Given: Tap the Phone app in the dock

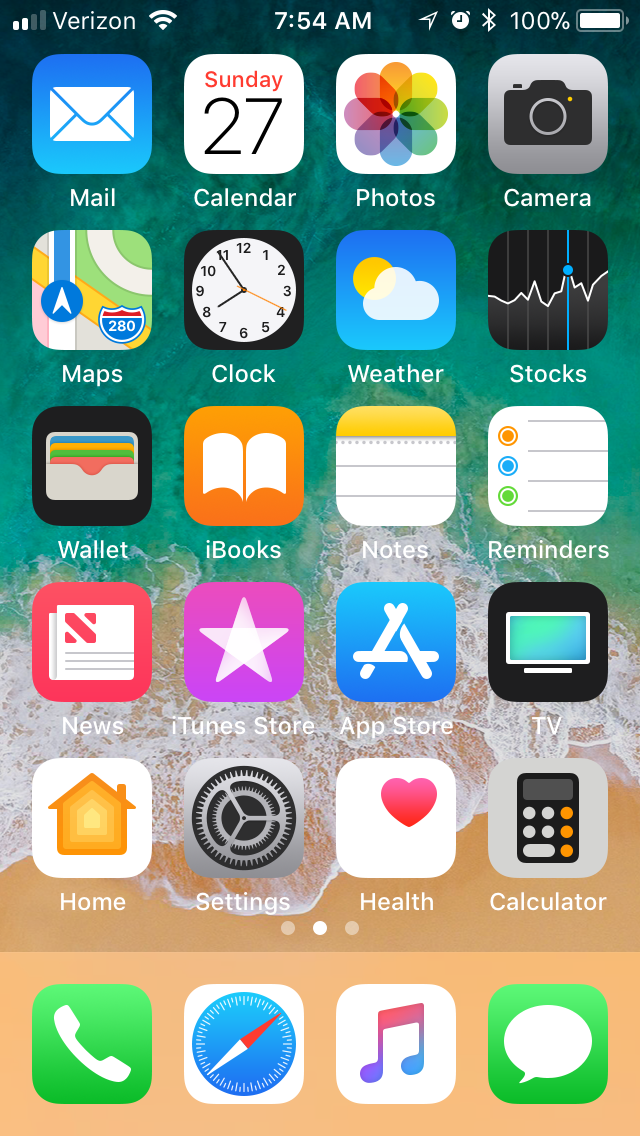Looking at the screenshot, I should [92, 1044].
